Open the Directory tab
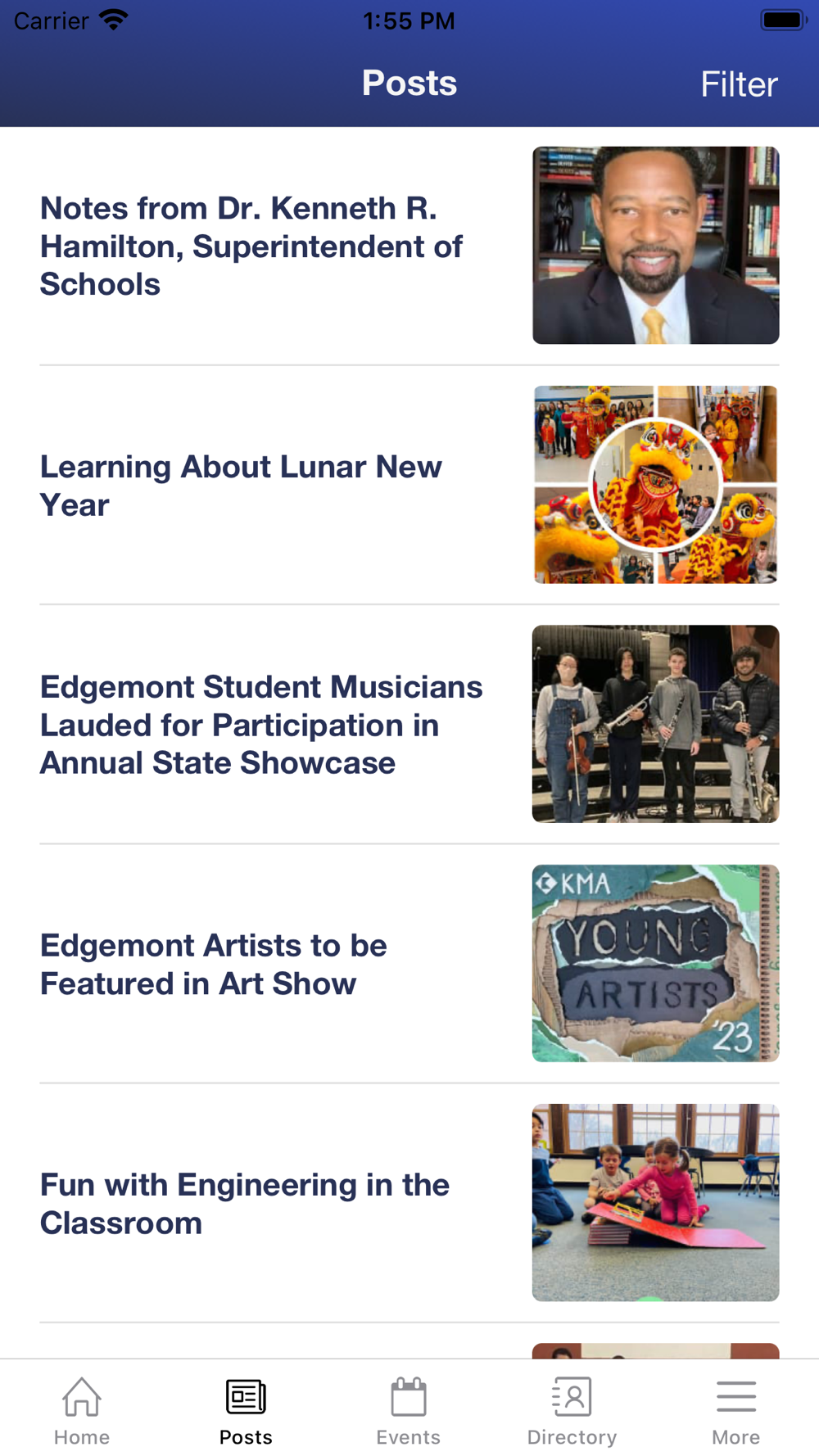The height and width of the screenshot is (1456, 819). tap(572, 1411)
